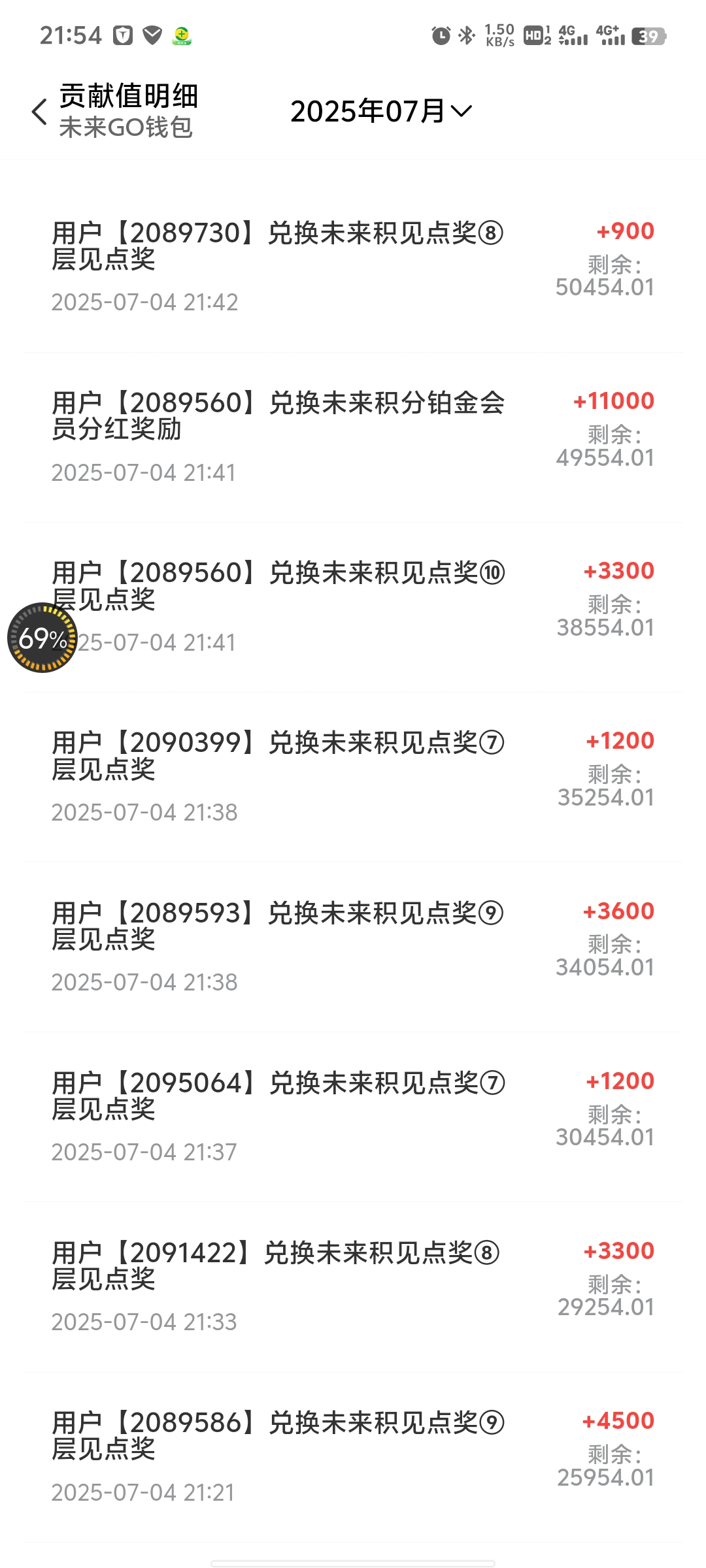This screenshot has width=706, height=1568.
Task: Tap the back arrow beside 贡献值明细
Action: tap(37, 111)
